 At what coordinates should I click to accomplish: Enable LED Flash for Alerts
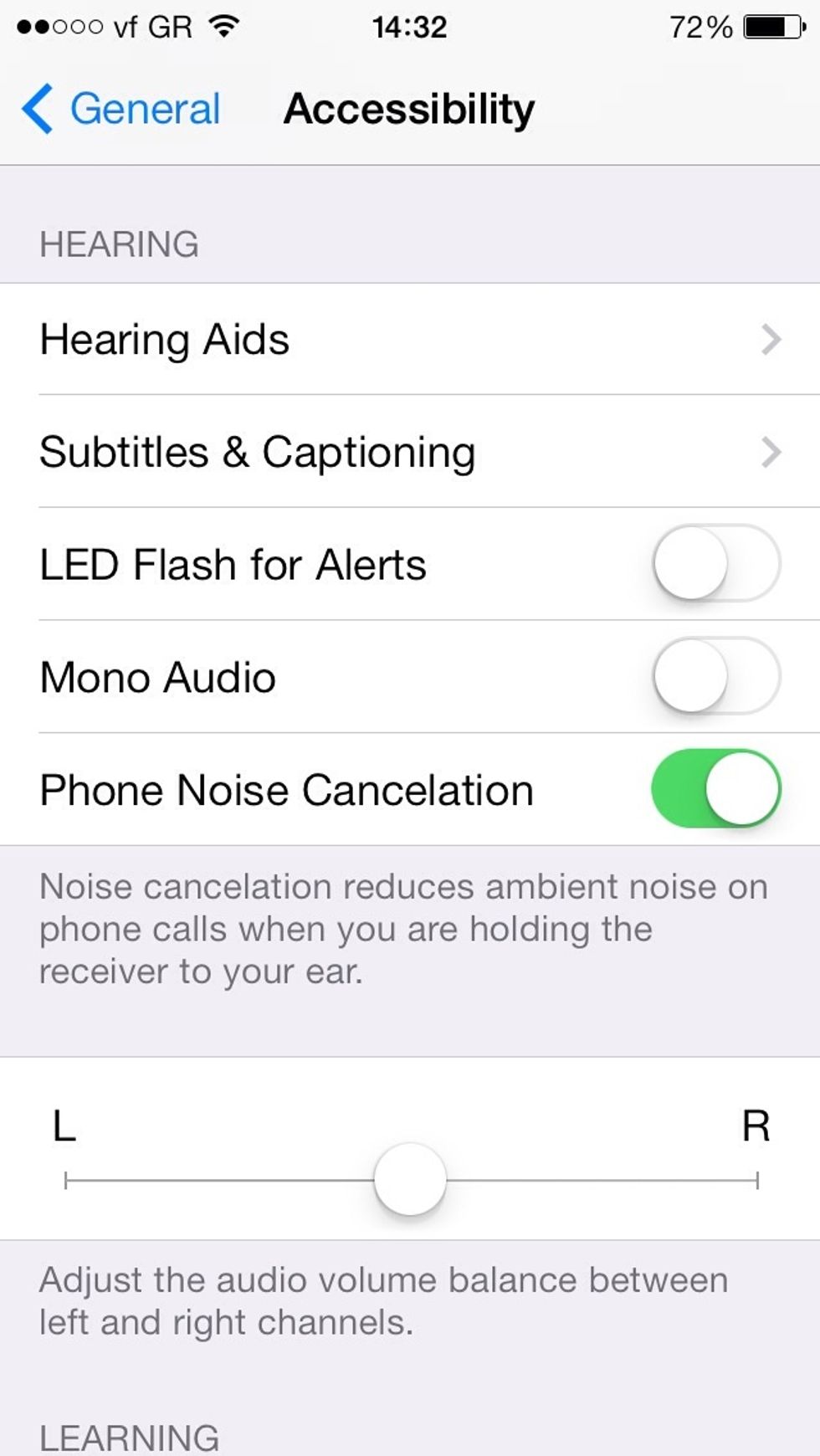coord(716,564)
